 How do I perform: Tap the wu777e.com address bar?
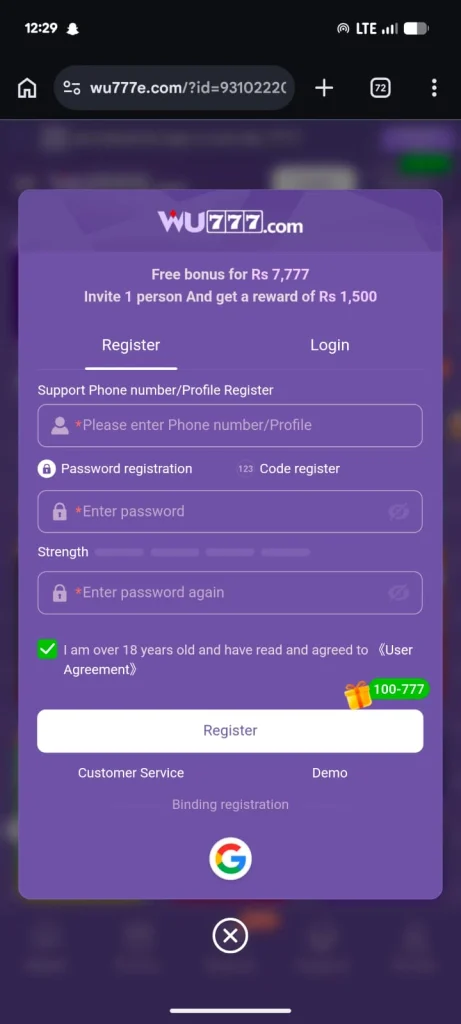(174, 88)
